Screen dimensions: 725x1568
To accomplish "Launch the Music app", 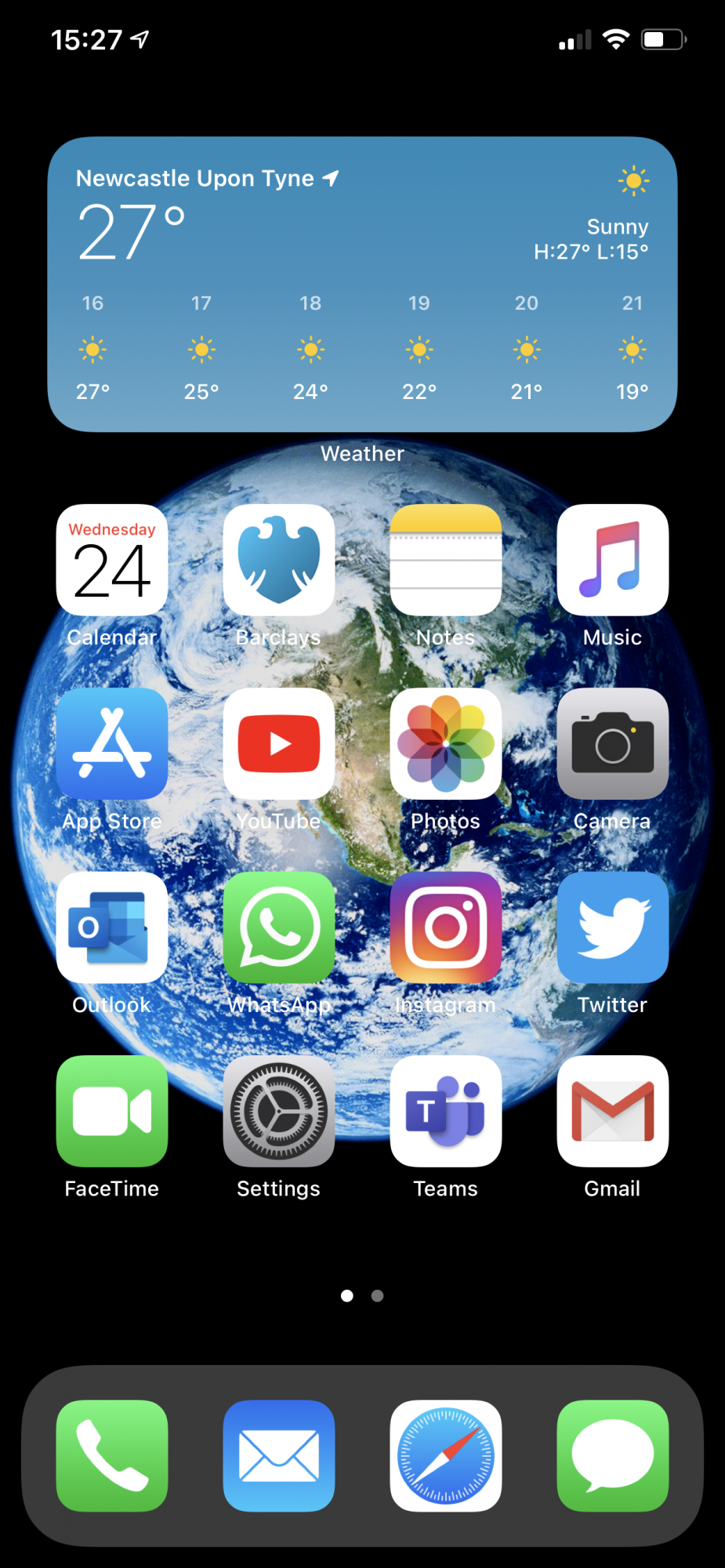I will [x=612, y=560].
